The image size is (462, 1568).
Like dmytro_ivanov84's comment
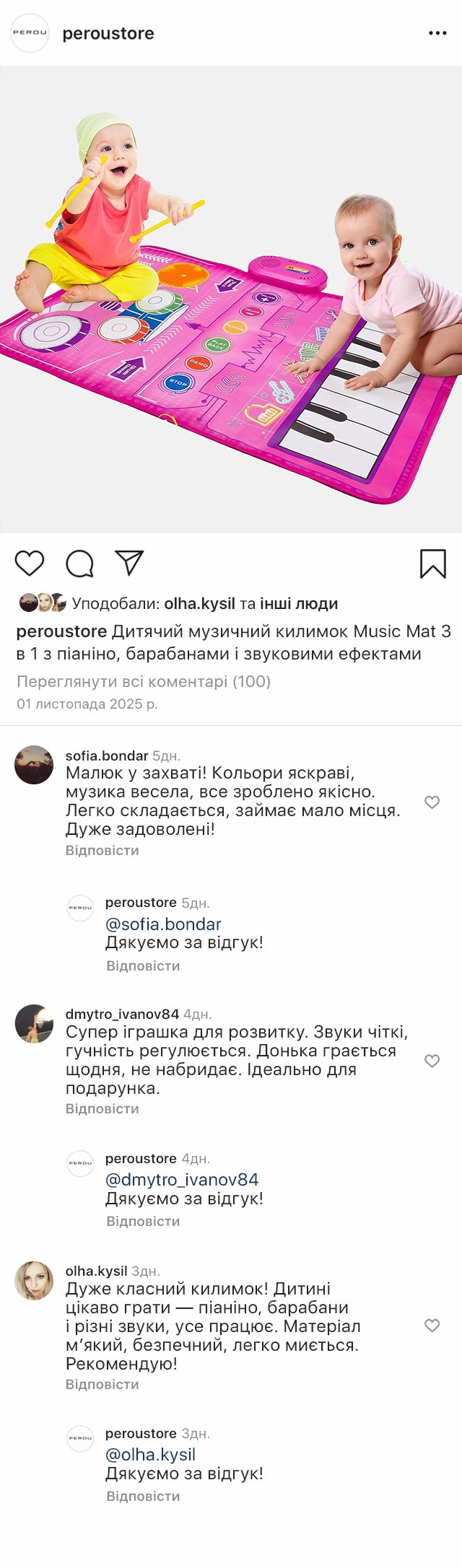pos(432,1061)
